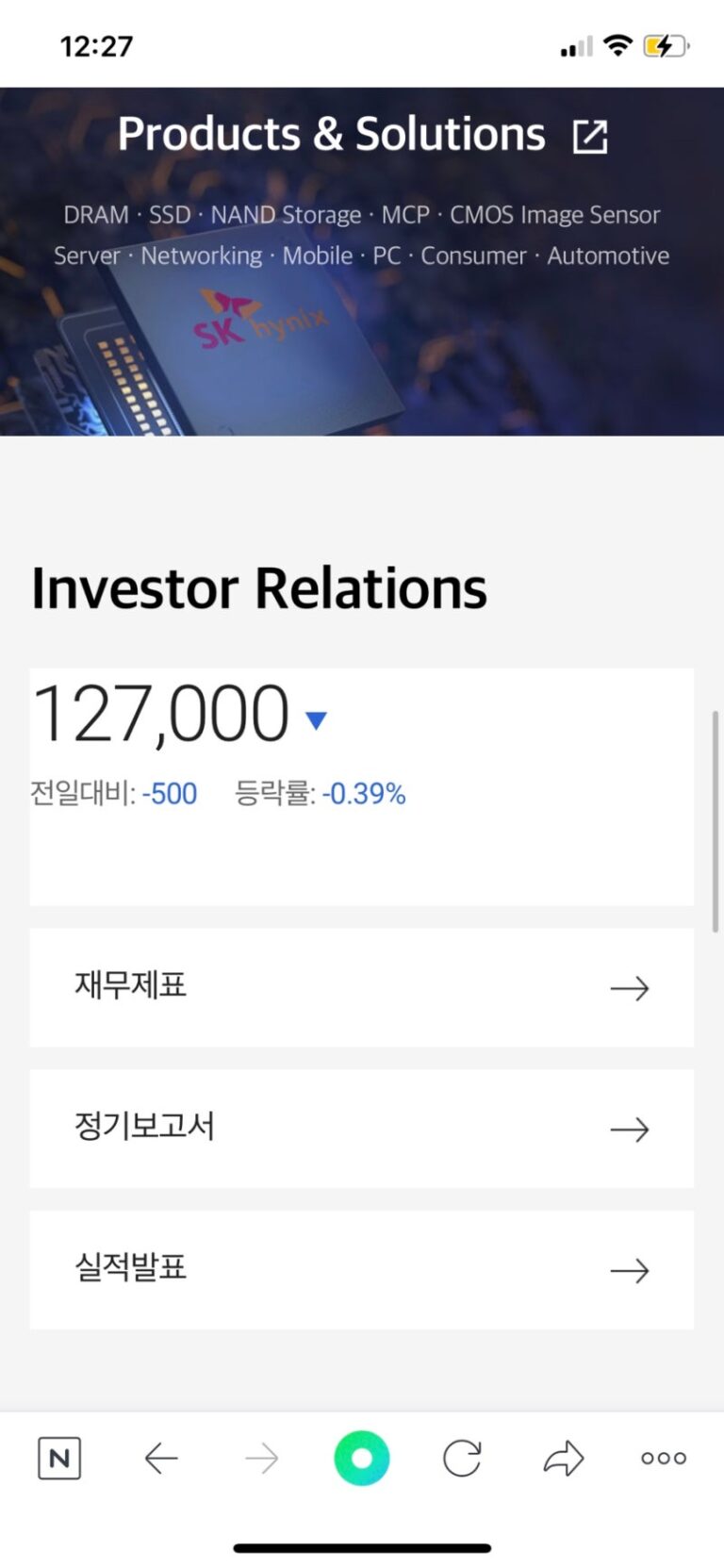The height and width of the screenshot is (1568, 724).
Task: Share this page
Action: coord(564,1459)
